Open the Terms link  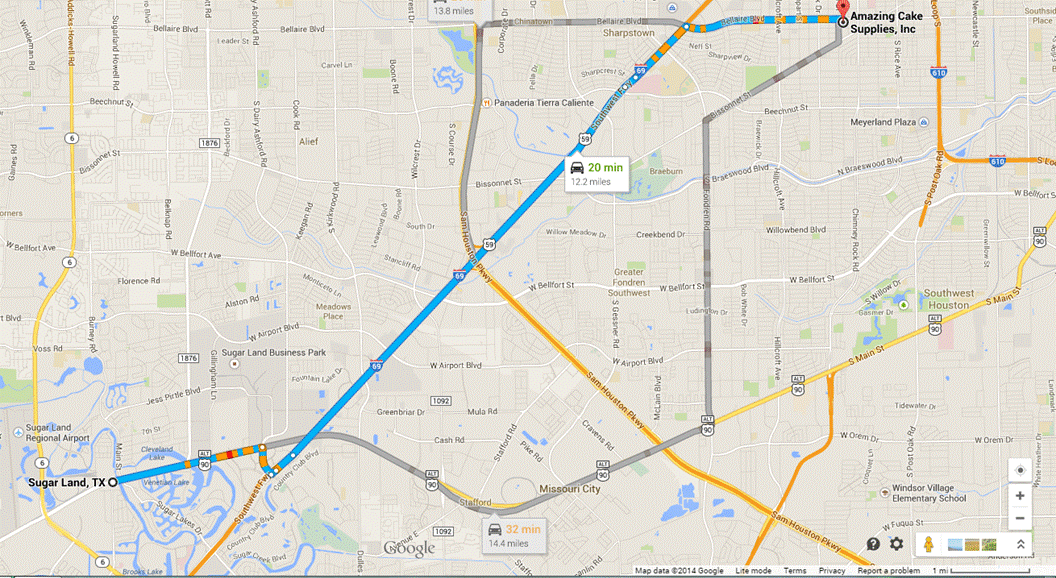pyautogui.click(x=795, y=571)
